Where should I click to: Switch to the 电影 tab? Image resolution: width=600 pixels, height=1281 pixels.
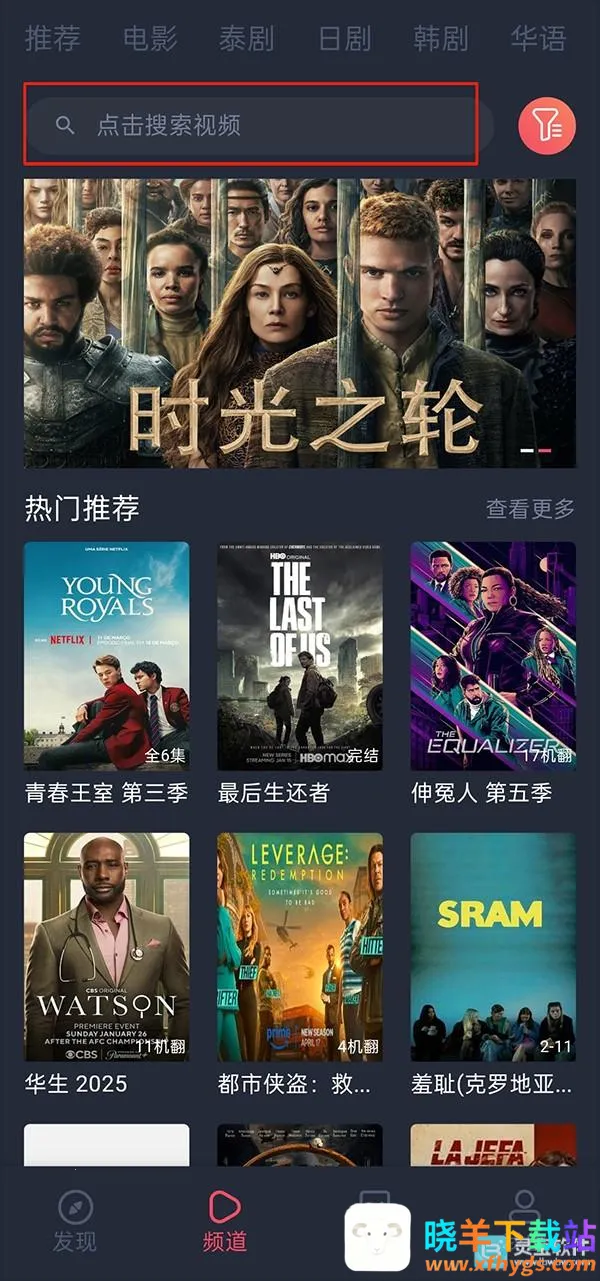pos(150,39)
